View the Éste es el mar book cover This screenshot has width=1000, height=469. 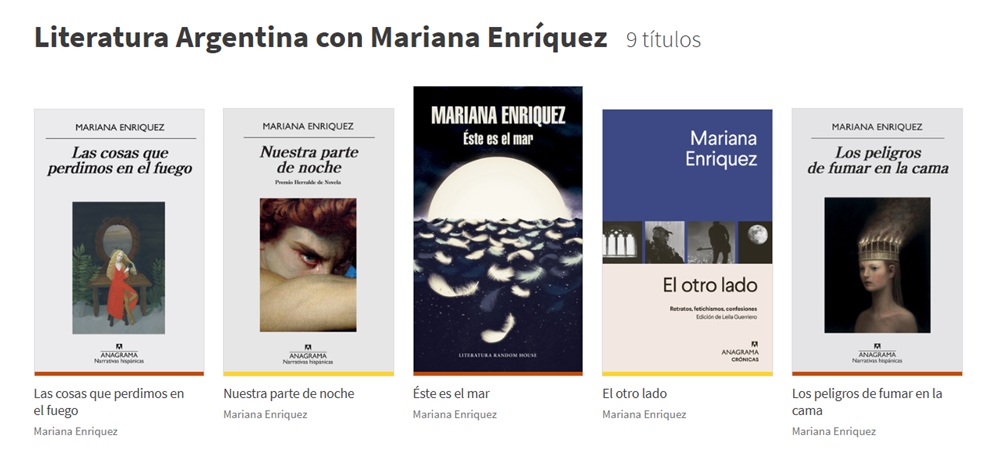point(497,230)
